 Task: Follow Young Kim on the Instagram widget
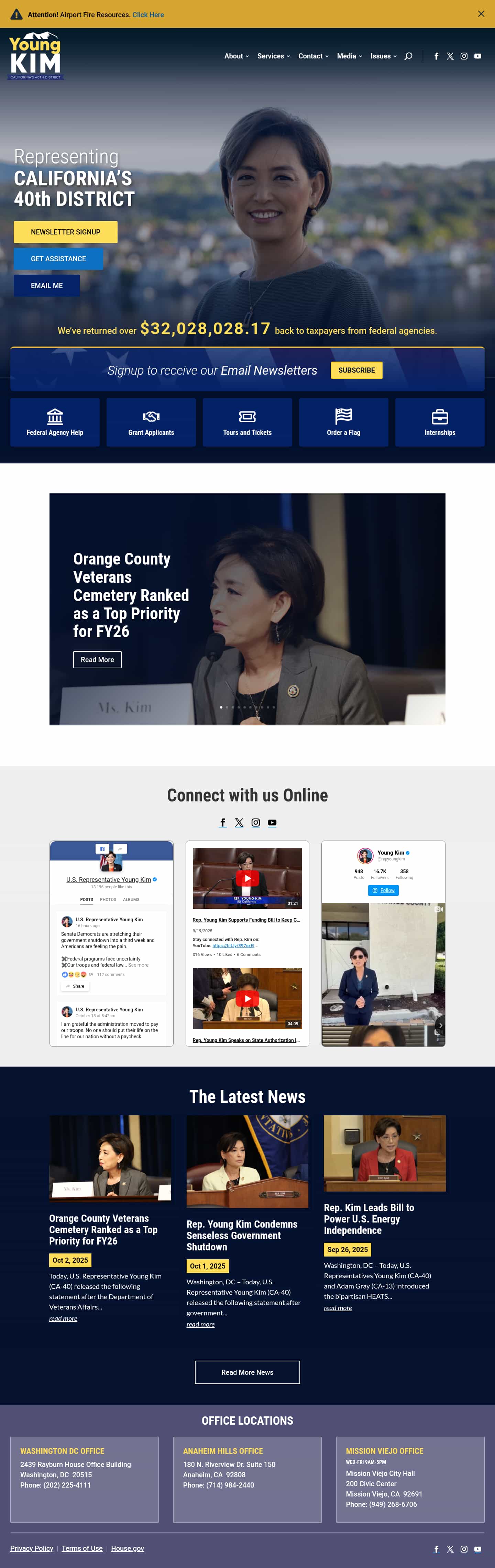coord(384,890)
